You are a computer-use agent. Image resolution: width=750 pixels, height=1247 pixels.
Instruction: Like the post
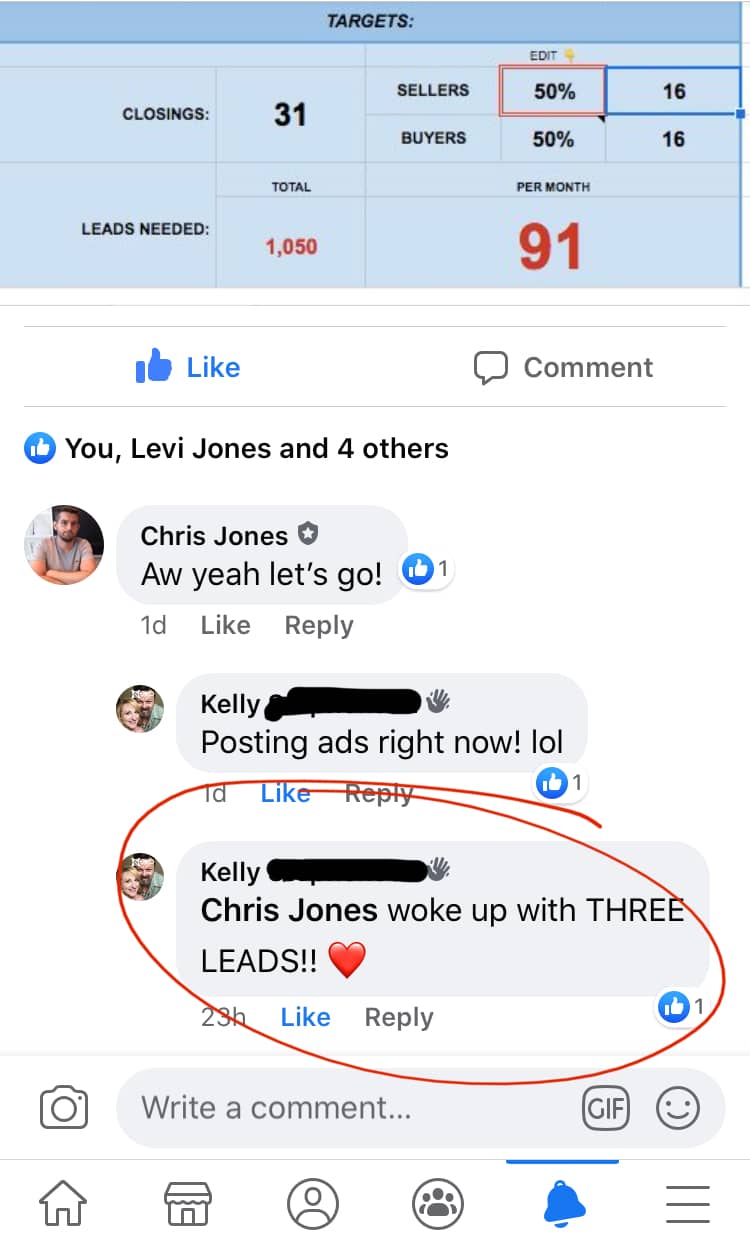point(188,367)
